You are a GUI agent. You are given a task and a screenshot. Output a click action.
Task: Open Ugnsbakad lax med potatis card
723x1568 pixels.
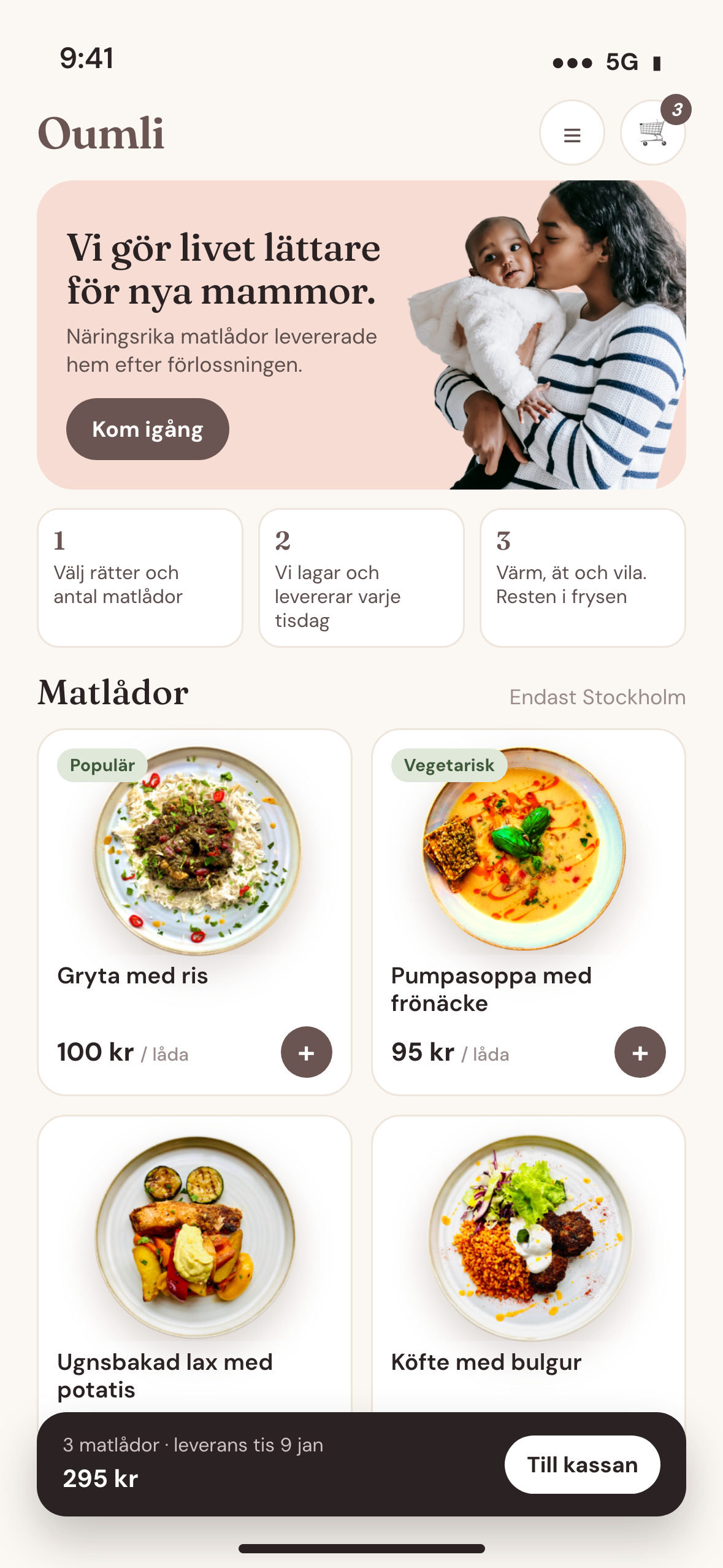click(x=194, y=1264)
